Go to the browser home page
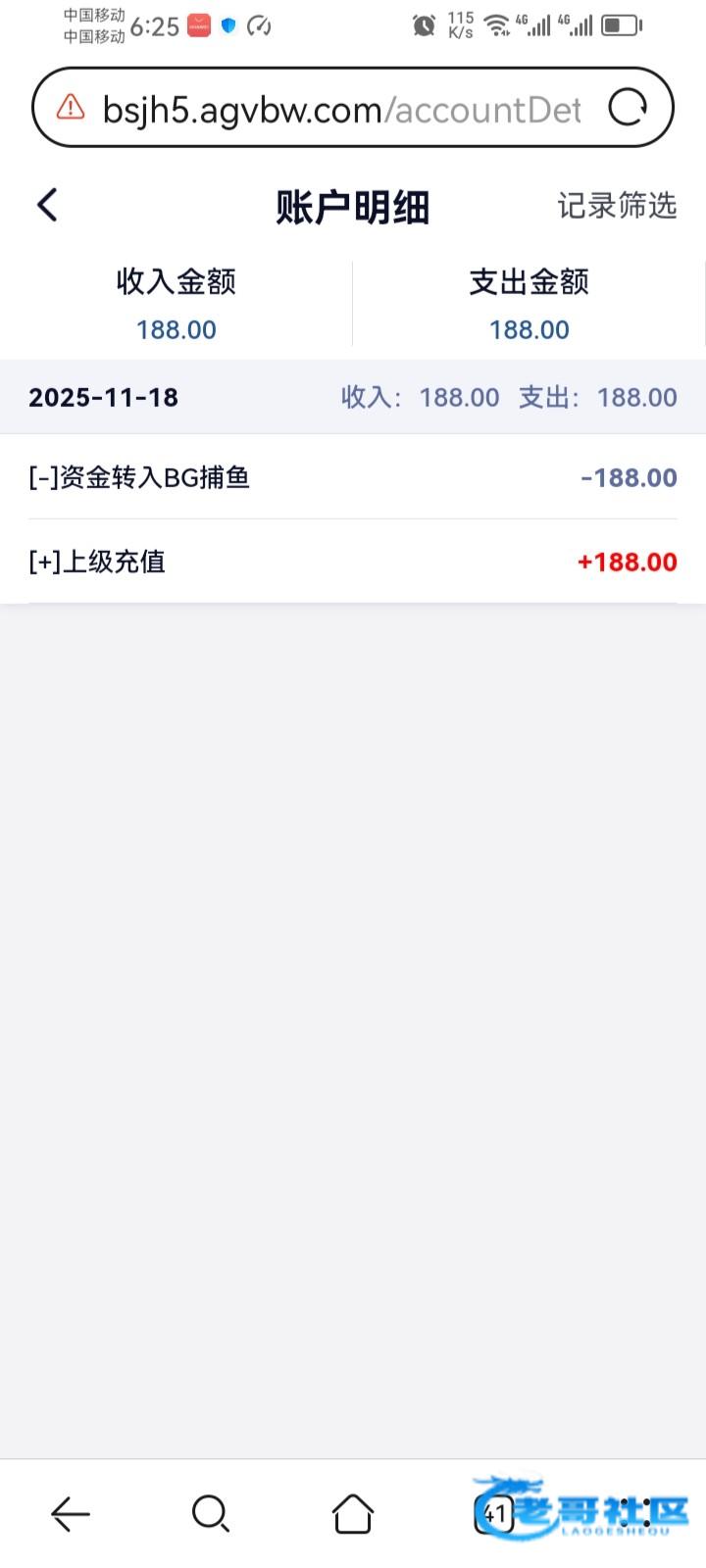 pos(353,1514)
